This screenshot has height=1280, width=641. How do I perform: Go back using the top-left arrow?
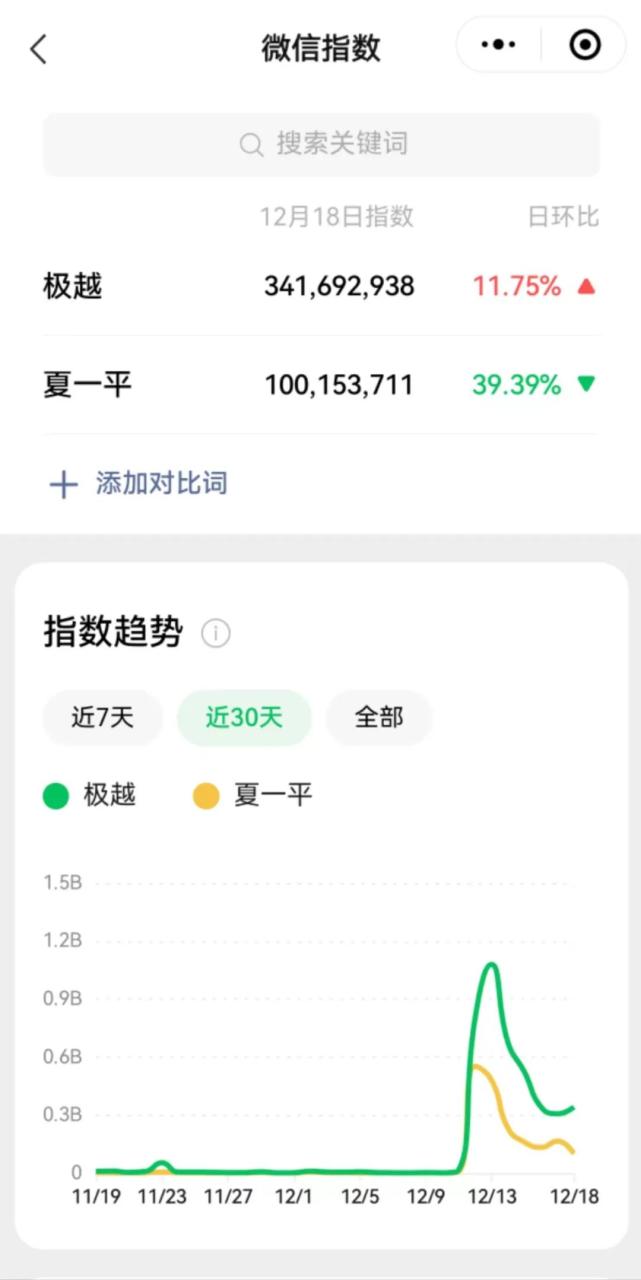pos(39,49)
